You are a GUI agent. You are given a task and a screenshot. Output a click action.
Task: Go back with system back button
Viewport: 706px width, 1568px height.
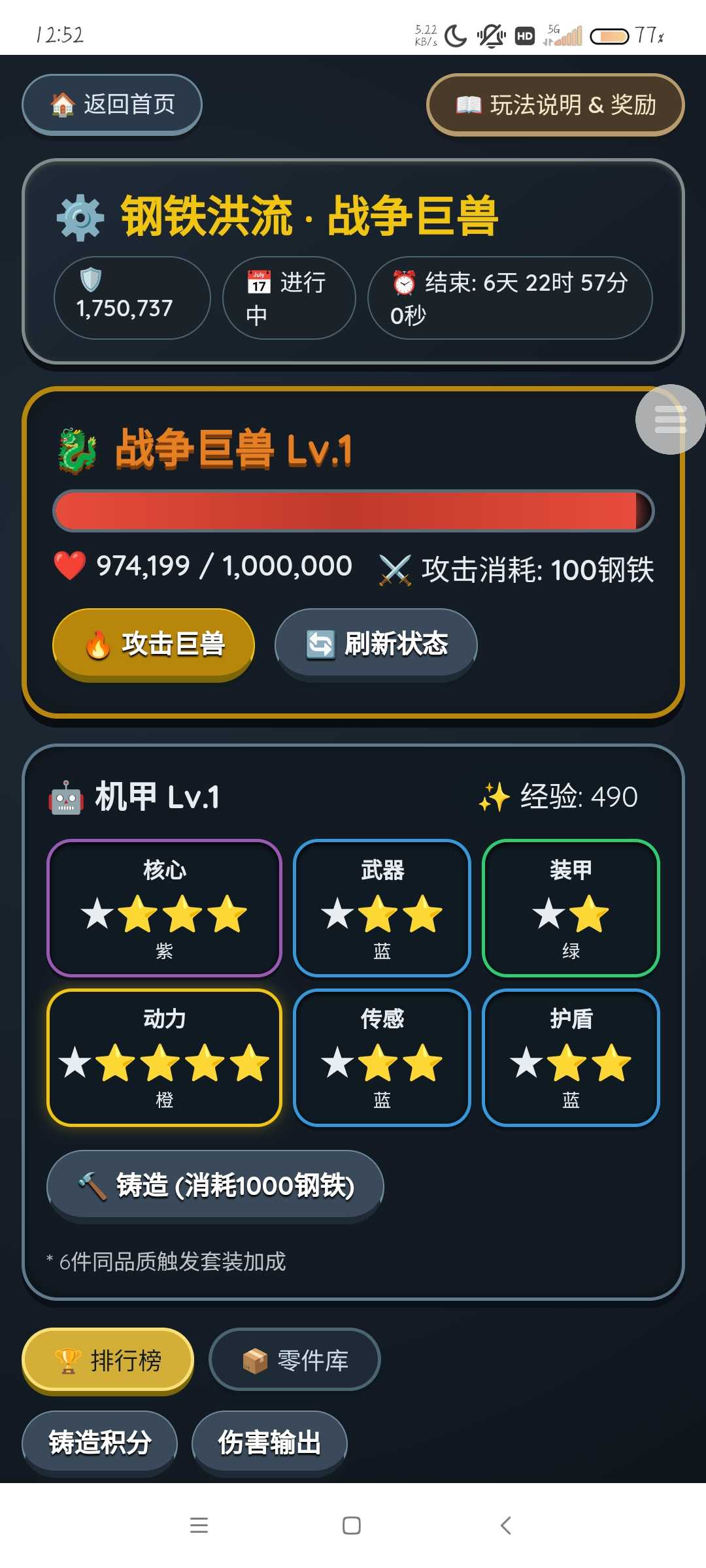pos(505,1526)
